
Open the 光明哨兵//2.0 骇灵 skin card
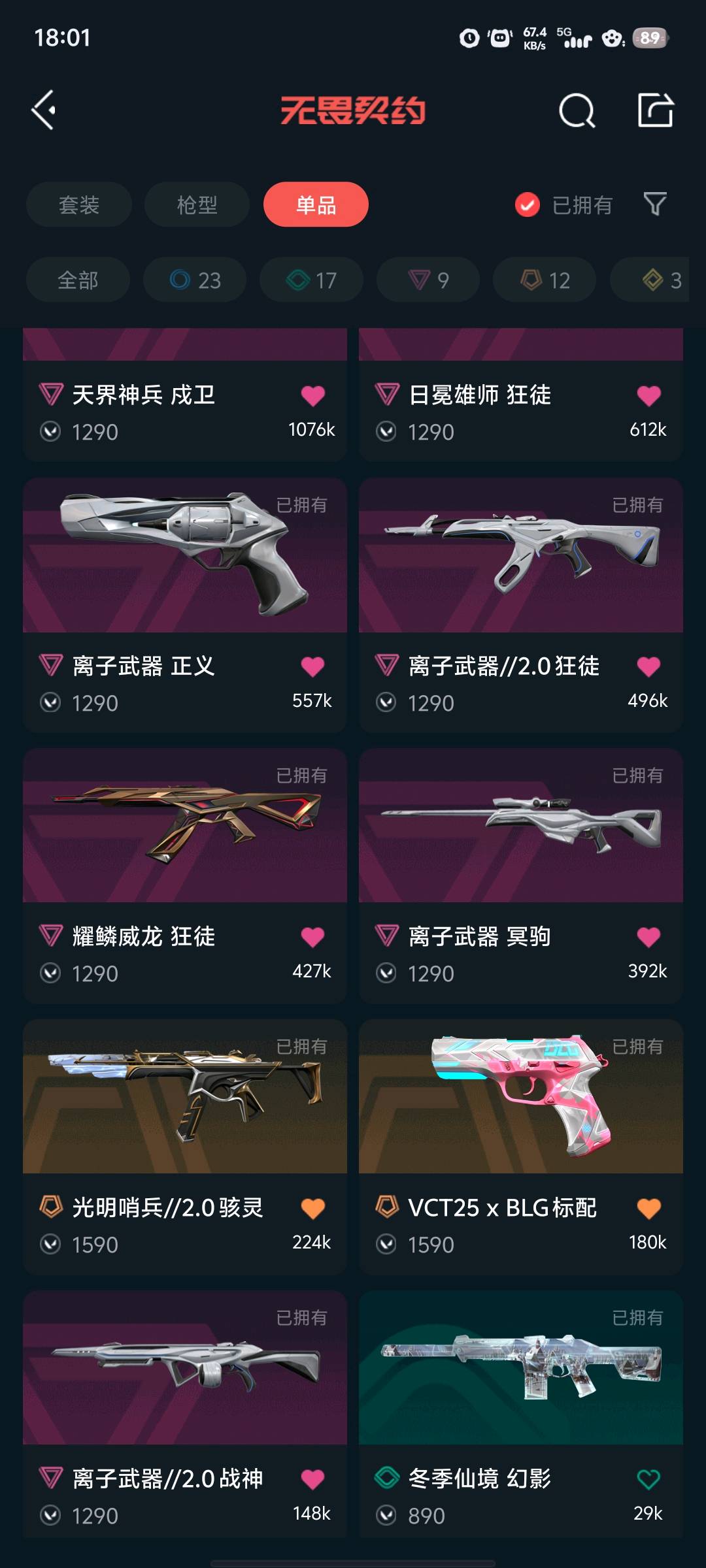[x=185, y=1147]
